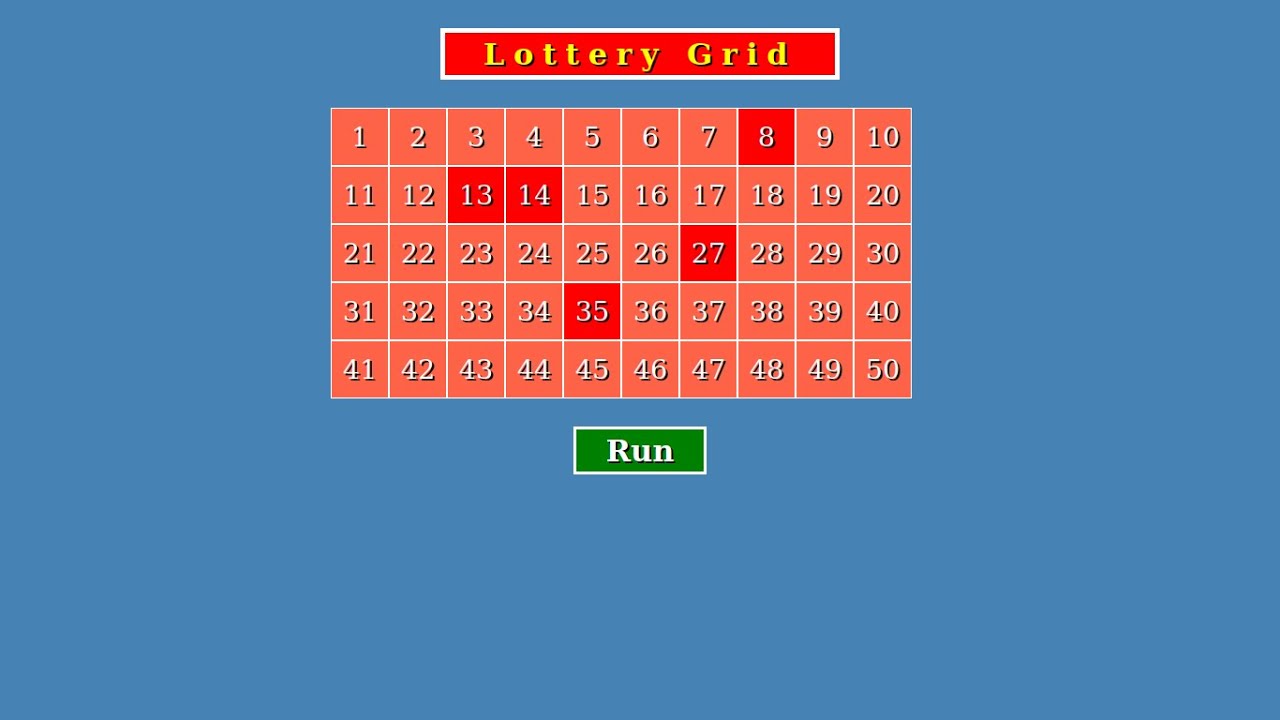Pick number 46 cell
This screenshot has height=720, width=1280.
650,369
